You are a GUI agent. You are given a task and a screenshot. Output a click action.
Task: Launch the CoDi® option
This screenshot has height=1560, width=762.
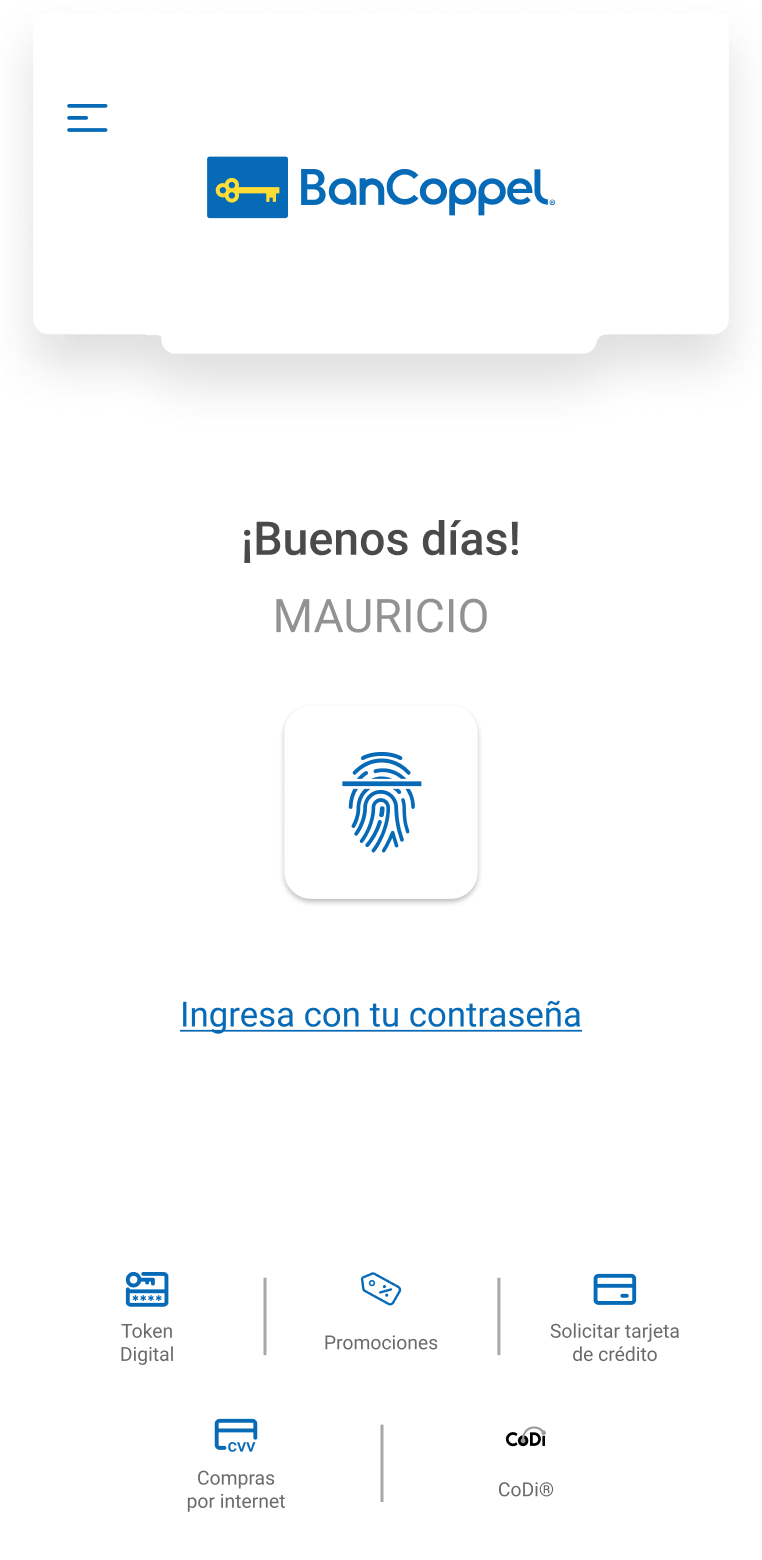pos(526,1462)
